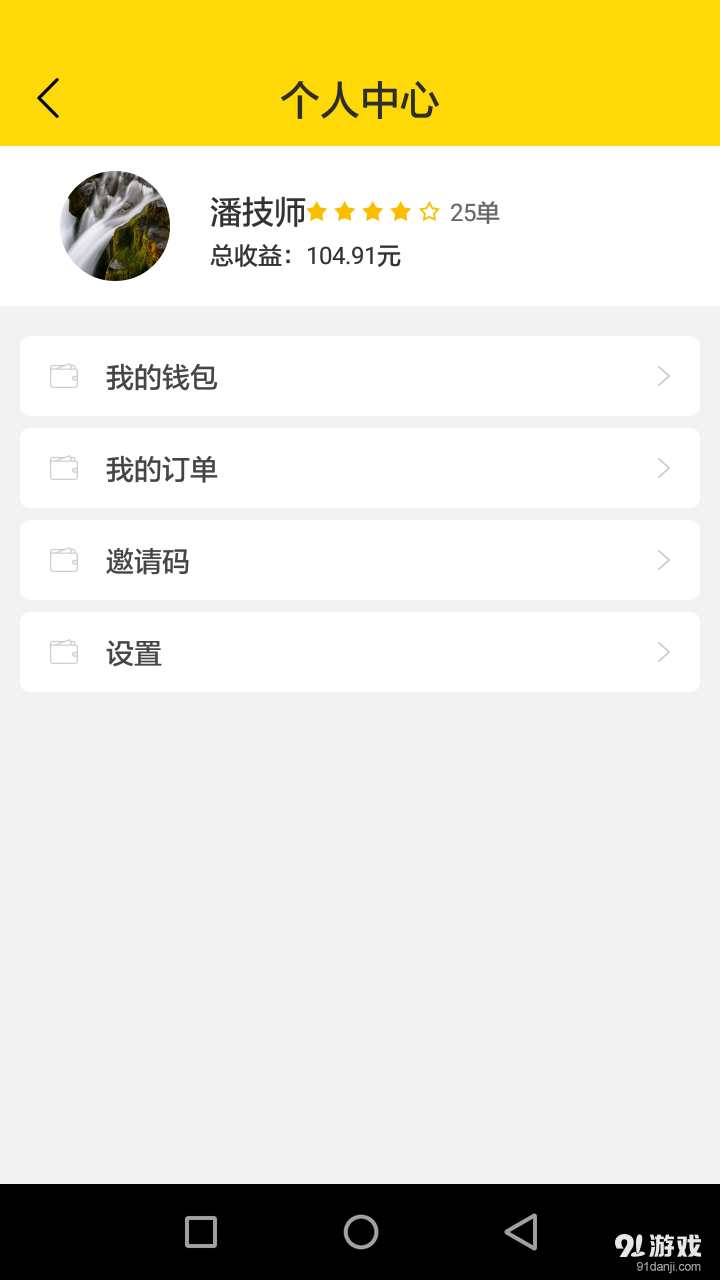
Task: Click the empty fifth star icon
Action: (x=430, y=211)
